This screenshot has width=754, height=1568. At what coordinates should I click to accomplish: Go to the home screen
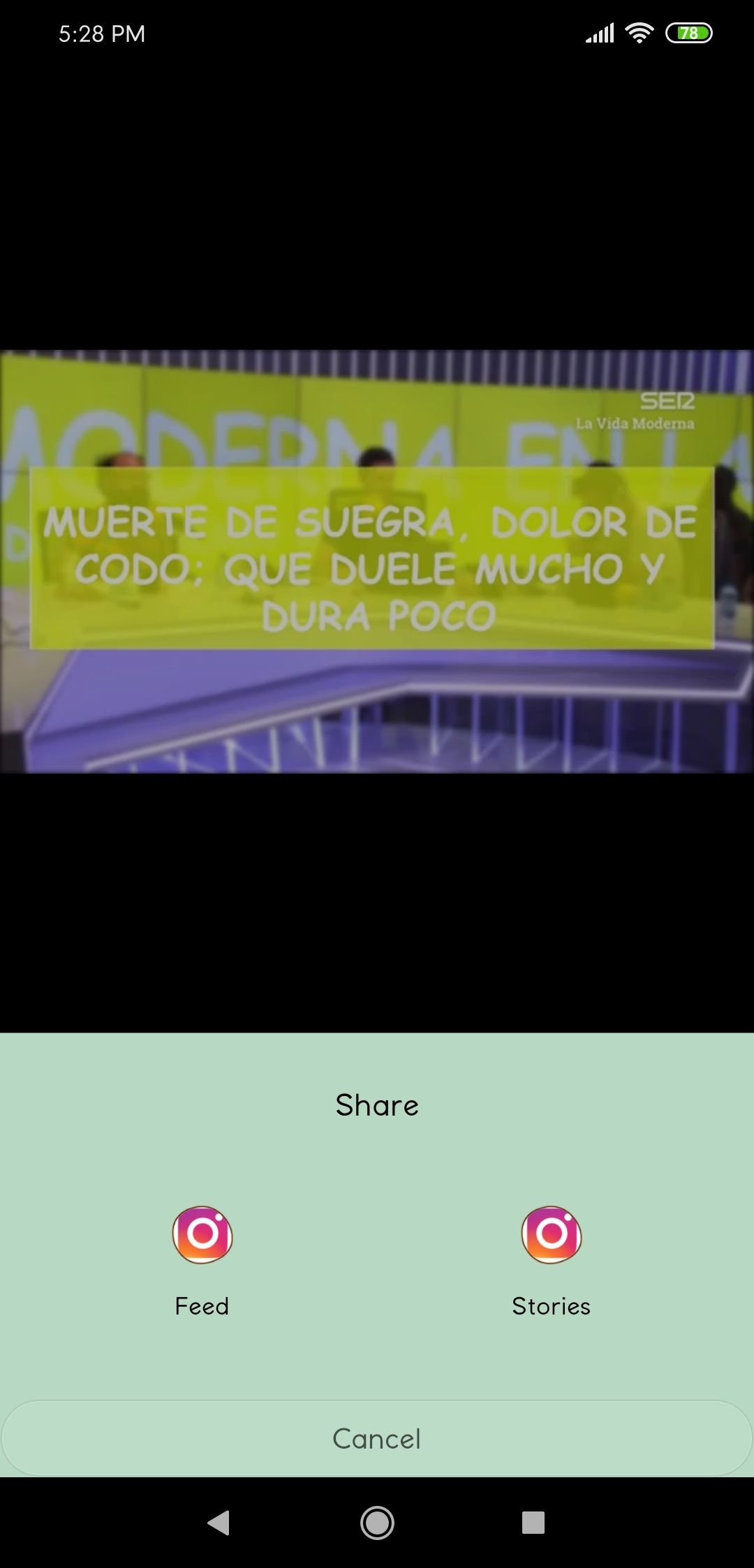point(377,1523)
